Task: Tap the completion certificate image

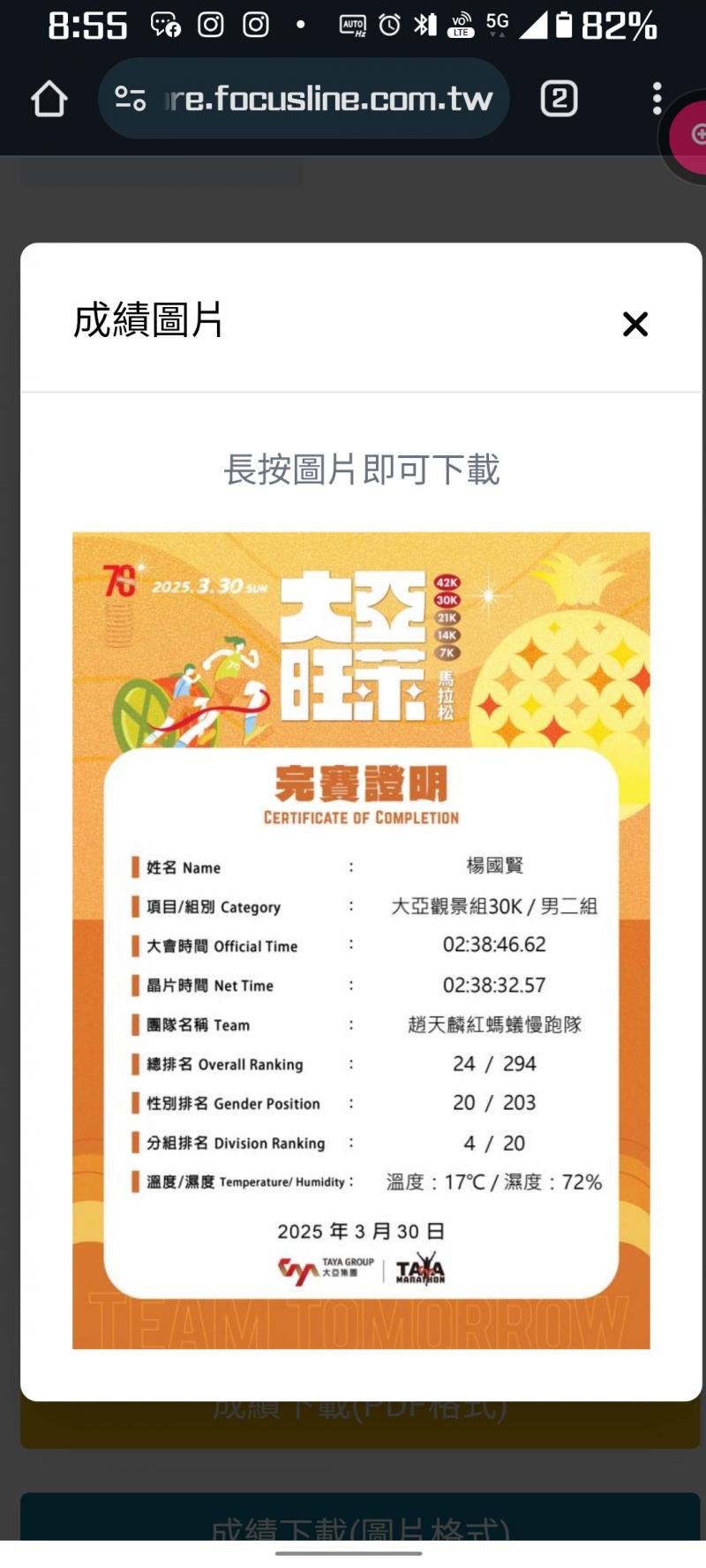Action: 361,940
